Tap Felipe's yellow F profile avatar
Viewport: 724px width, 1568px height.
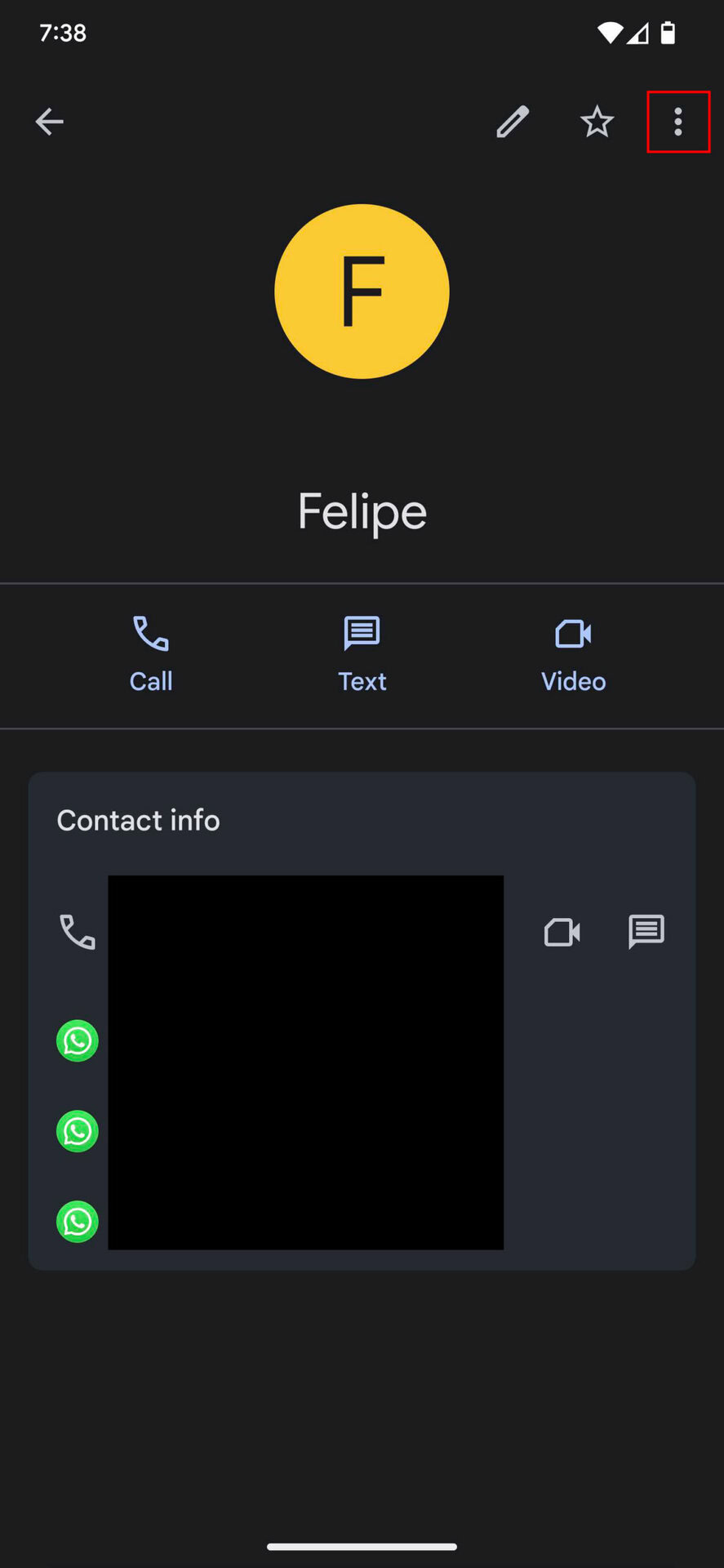[362, 292]
